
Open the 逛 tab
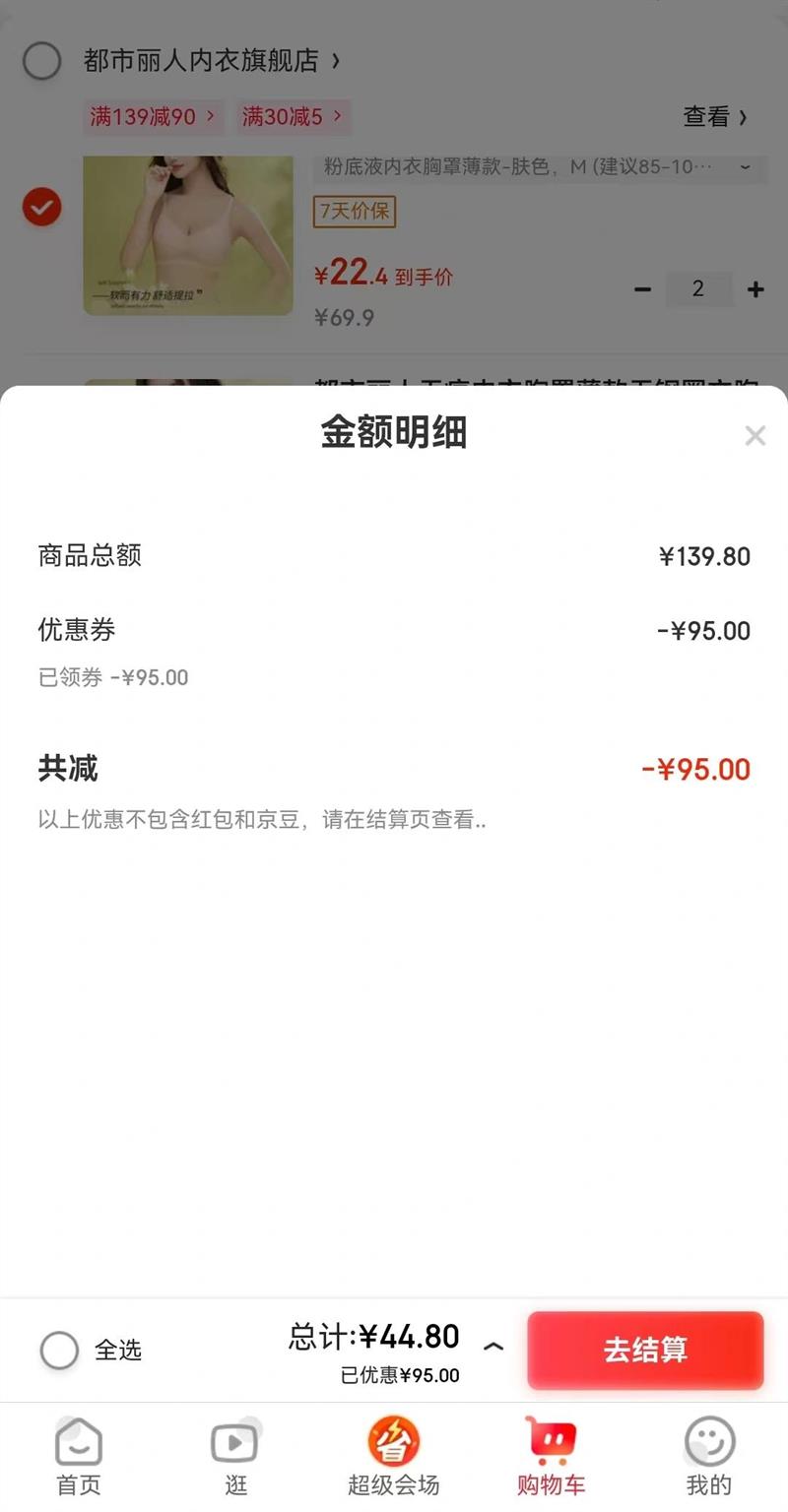235,1457
